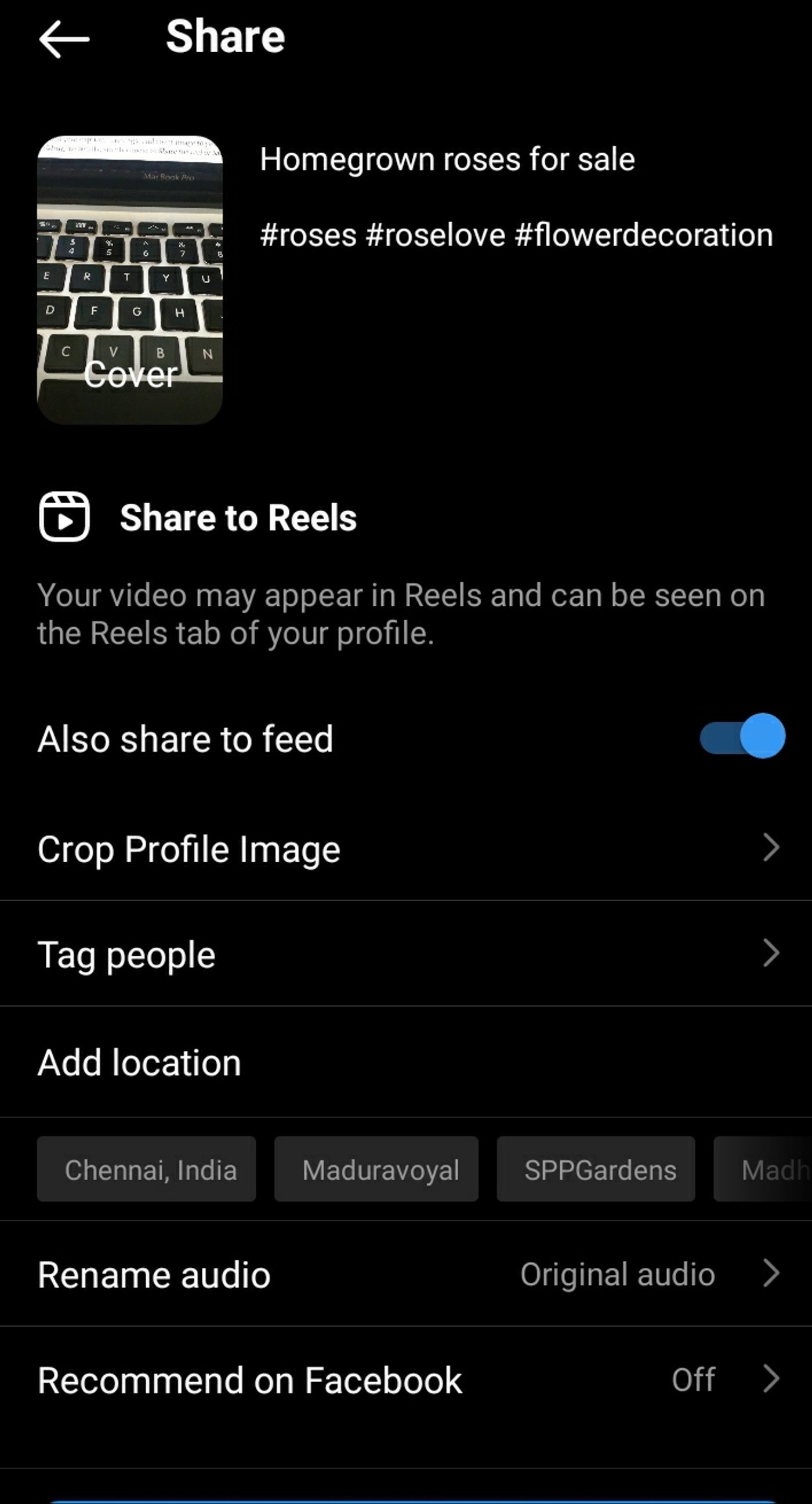
Task: Open the Crop Profile Image screen
Action: point(190,849)
